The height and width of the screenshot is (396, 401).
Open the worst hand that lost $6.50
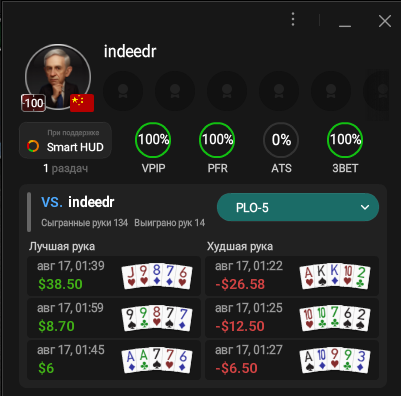click(x=292, y=360)
